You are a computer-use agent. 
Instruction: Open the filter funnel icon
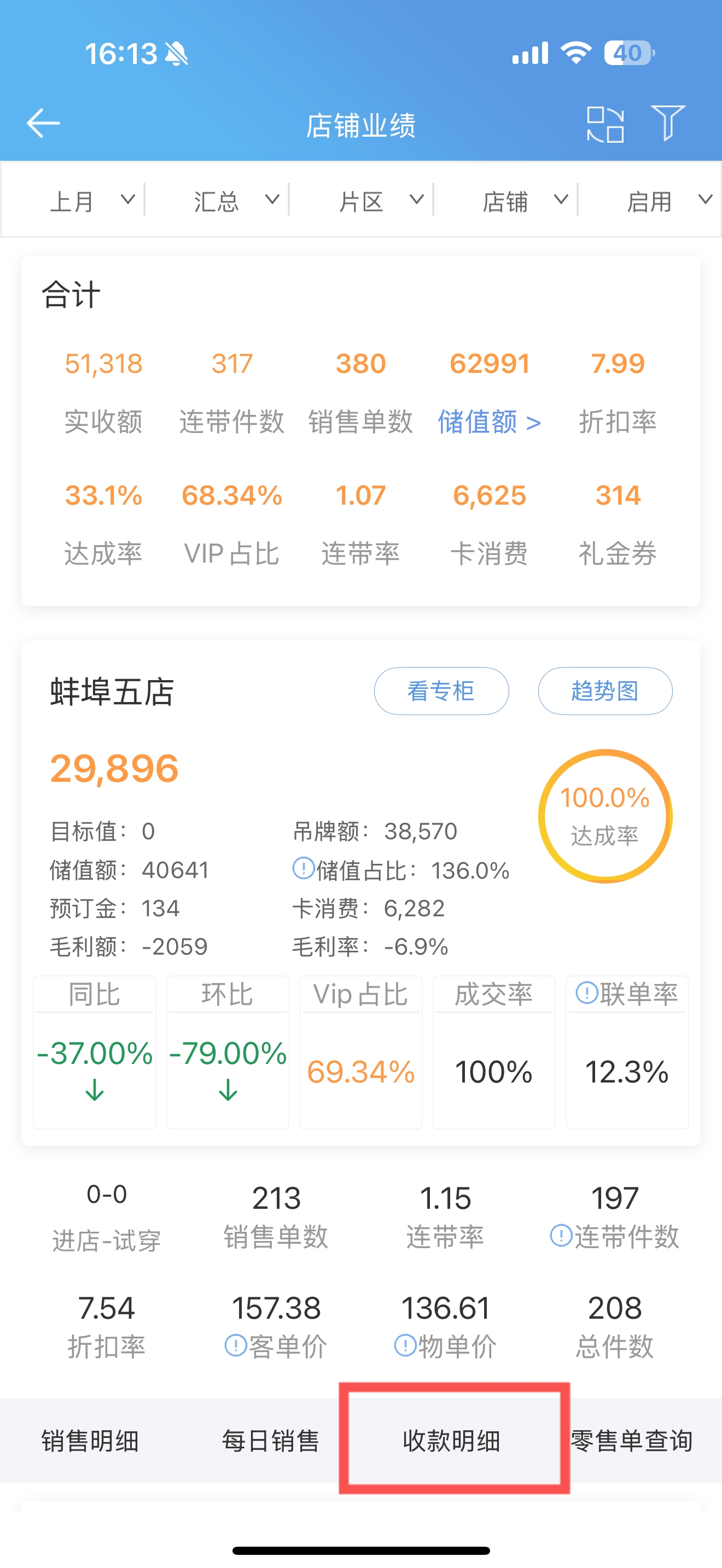click(668, 123)
